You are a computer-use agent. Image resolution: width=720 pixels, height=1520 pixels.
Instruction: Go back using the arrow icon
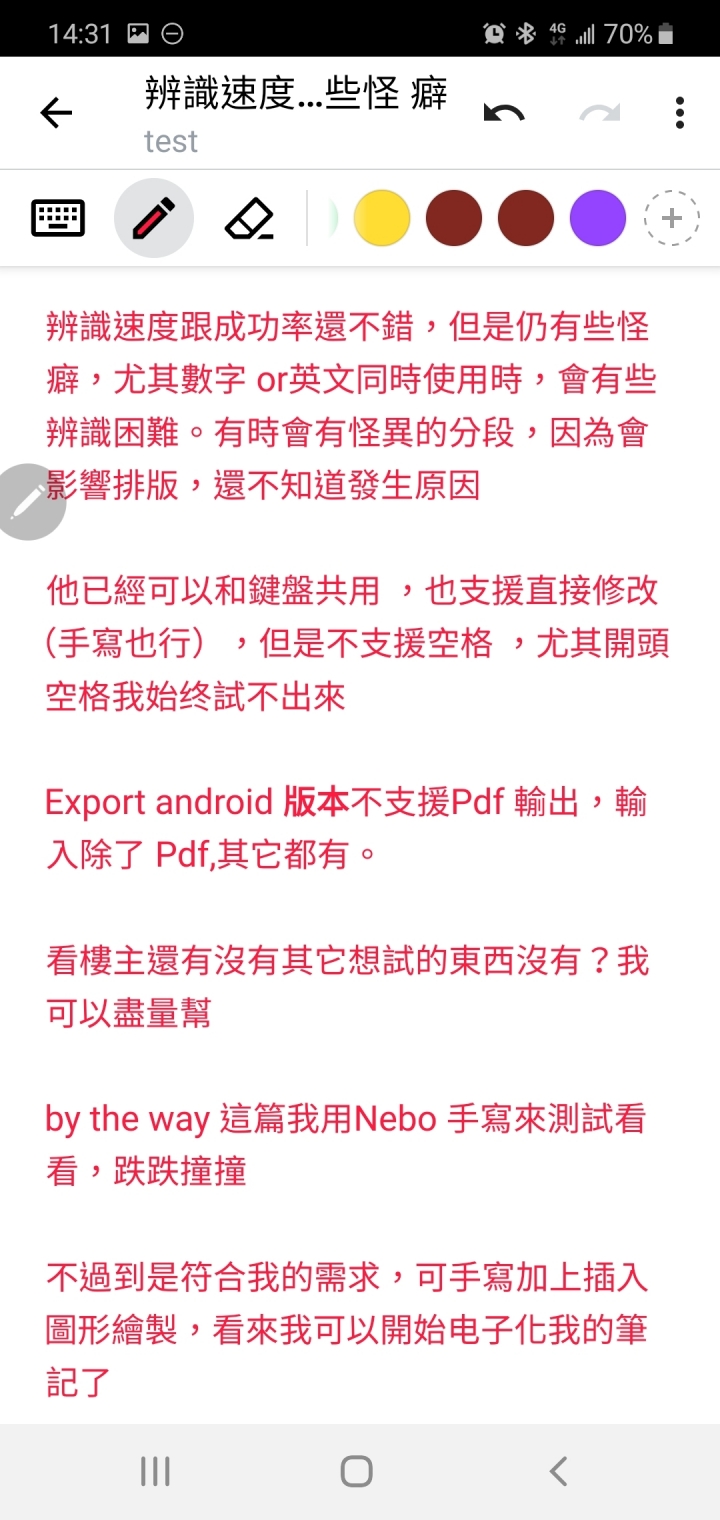[x=56, y=113]
